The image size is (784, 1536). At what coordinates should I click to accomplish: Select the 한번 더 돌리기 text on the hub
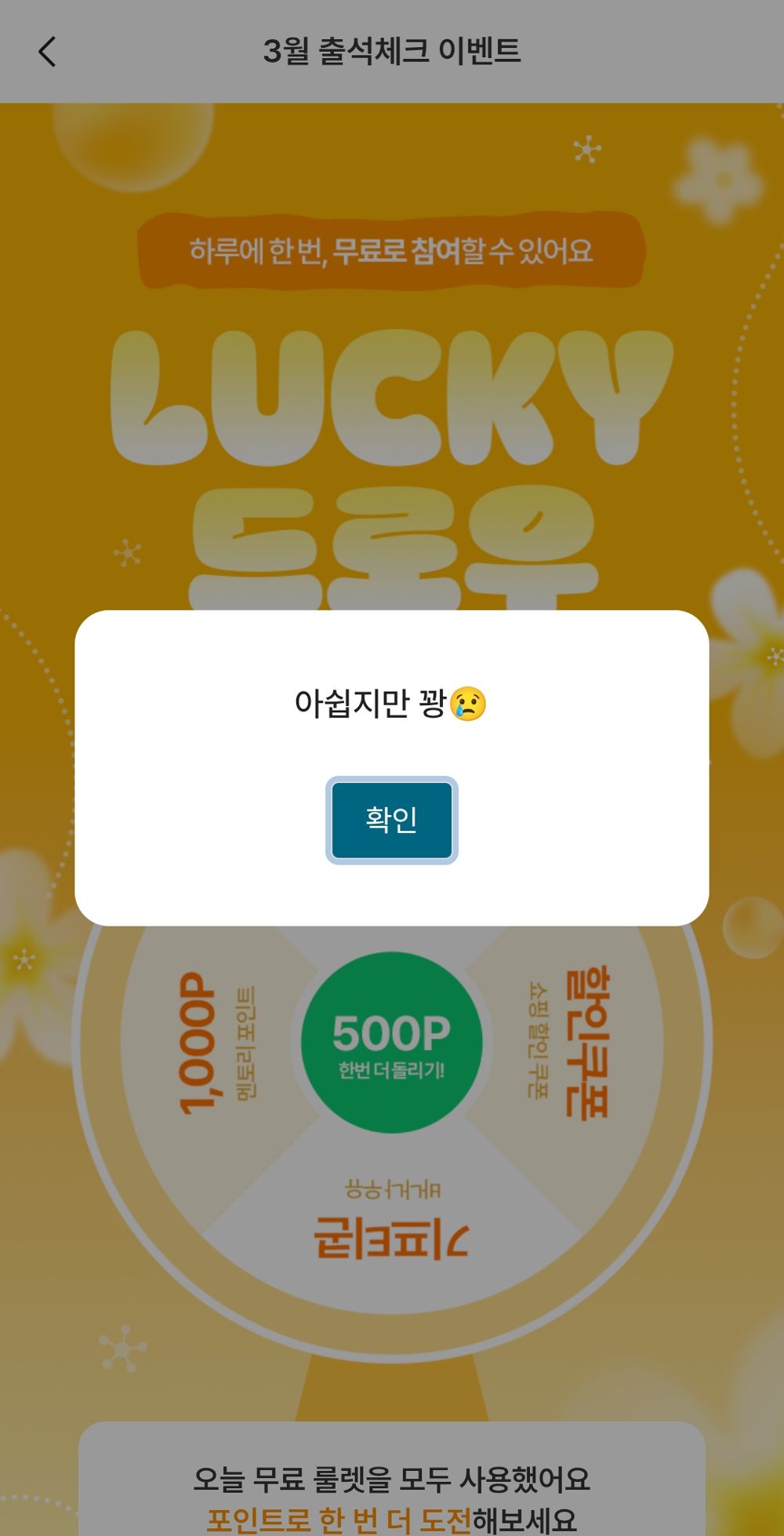(x=392, y=1067)
